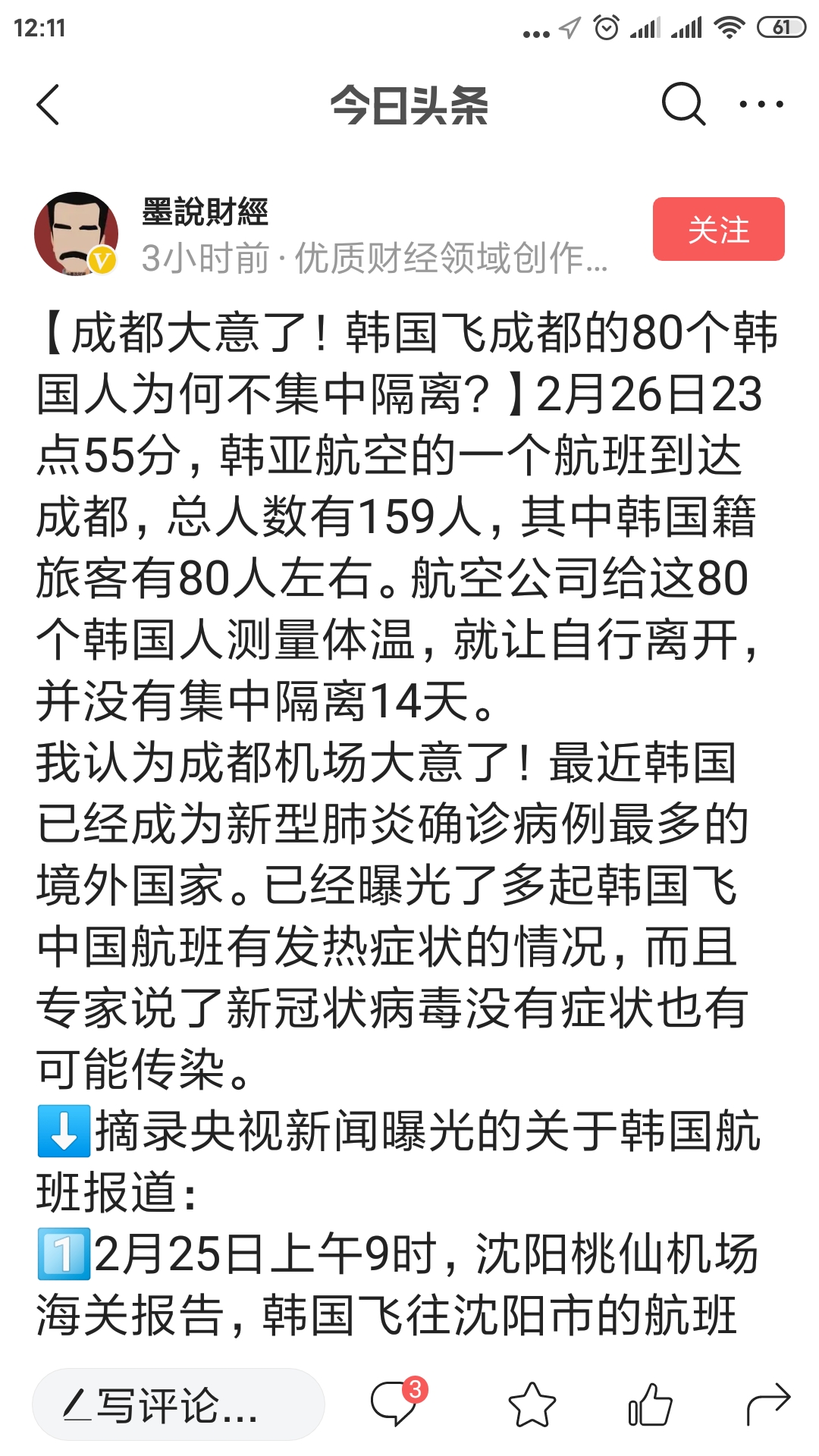This screenshot has height=1456, width=819.
Task: Like this post with the thumbs-up icon
Action: pos(650,1405)
